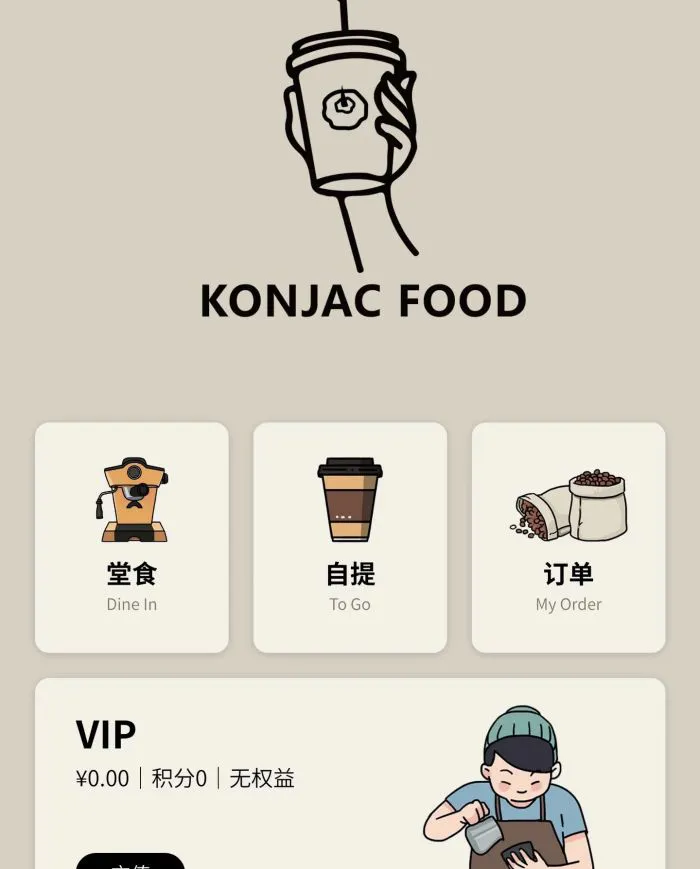Image resolution: width=700 pixels, height=869 pixels.
Task: Tap the black recharge button in VIP card
Action: [131, 862]
